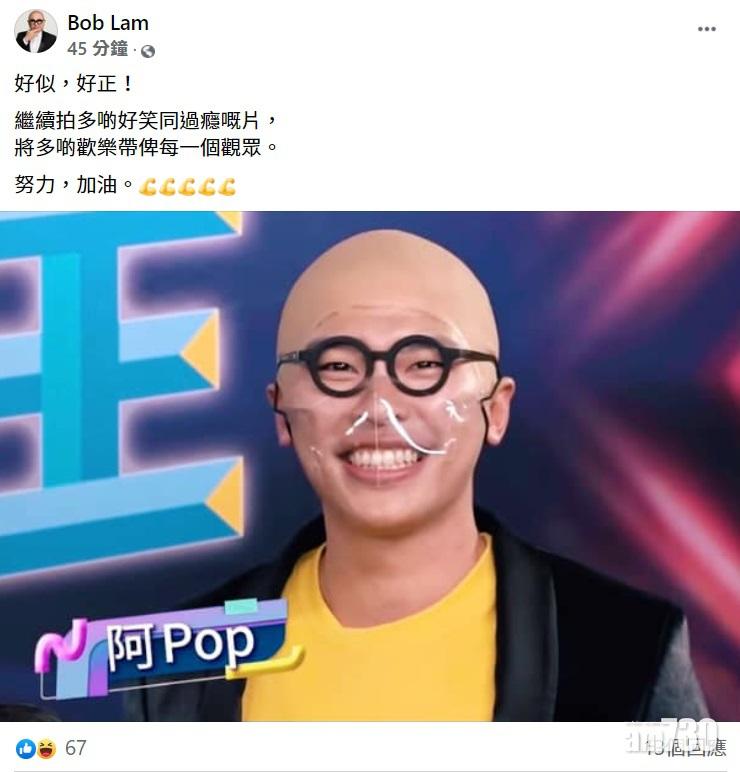Open Bob Lam's profile picture
The width and height of the screenshot is (740, 772).
(x=36, y=31)
